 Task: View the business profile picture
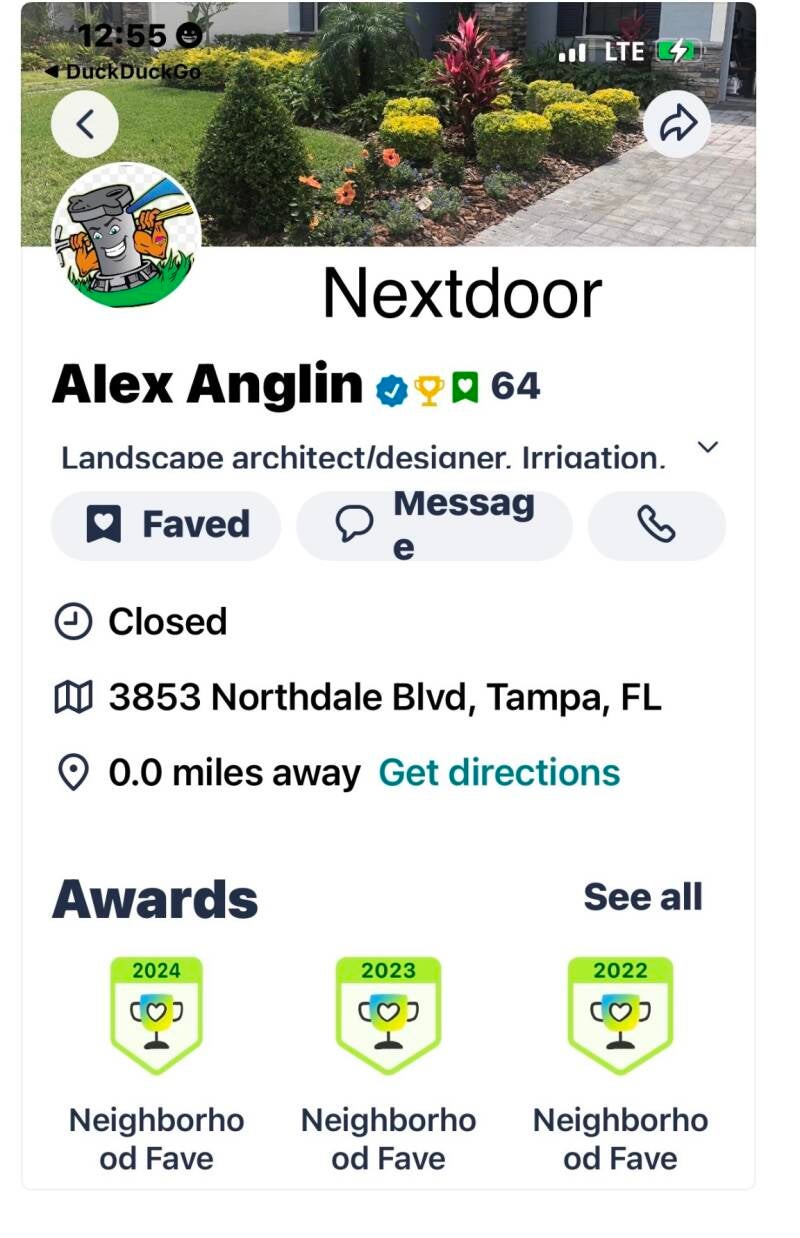pyautogui.click(x=126, y=236)
